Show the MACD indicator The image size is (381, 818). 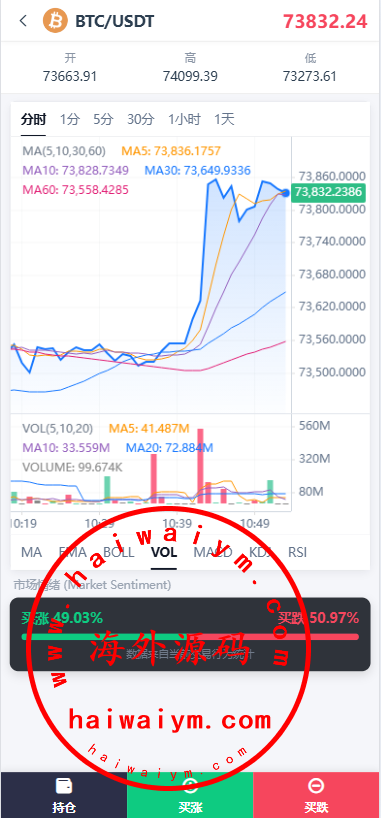[213, 552]
